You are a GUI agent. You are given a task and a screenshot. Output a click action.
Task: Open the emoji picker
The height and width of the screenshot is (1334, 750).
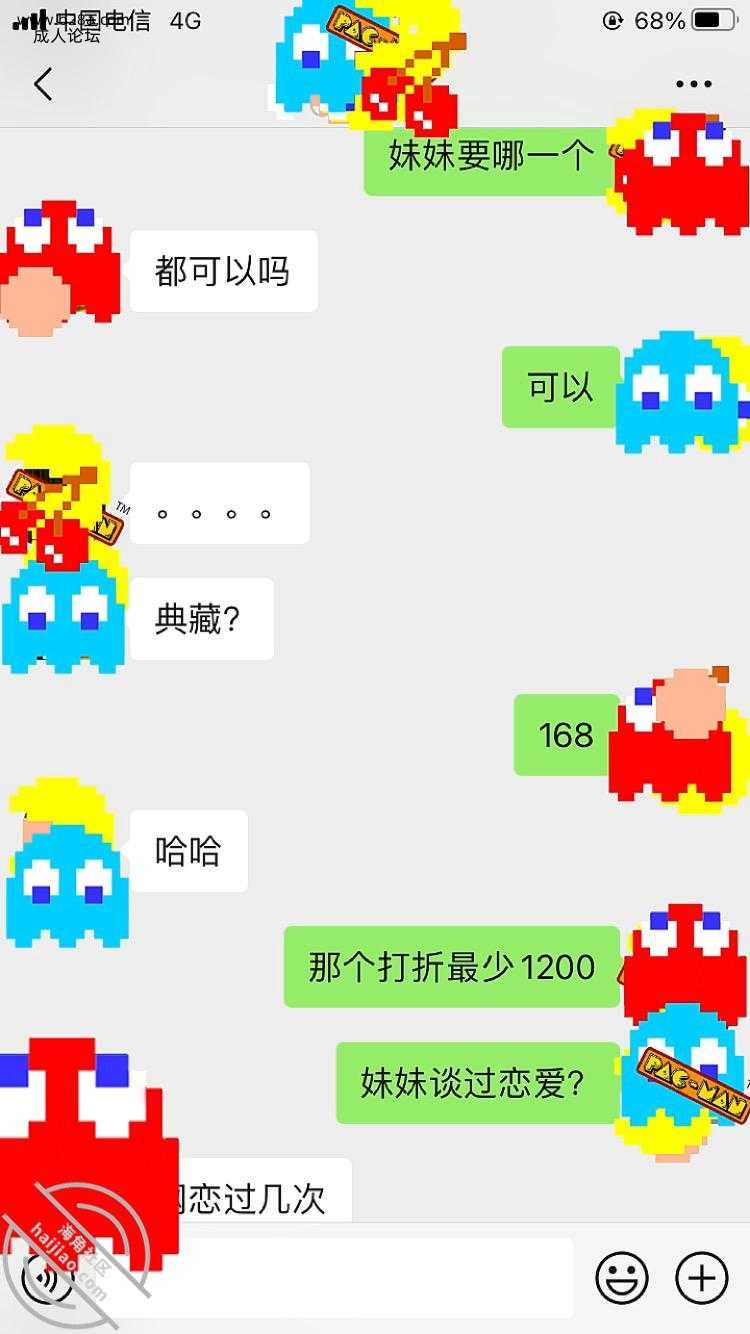click(622, 1278)
